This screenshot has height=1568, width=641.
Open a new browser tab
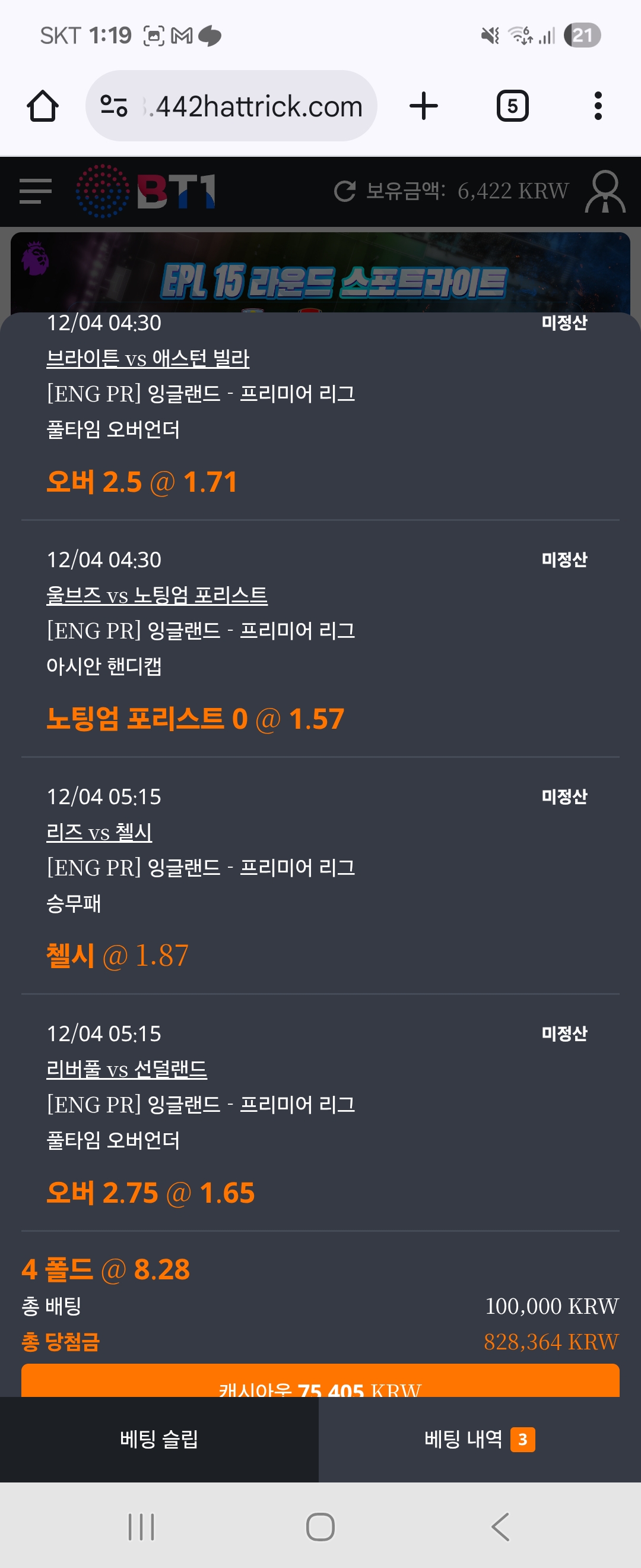[x=423, y=106]
